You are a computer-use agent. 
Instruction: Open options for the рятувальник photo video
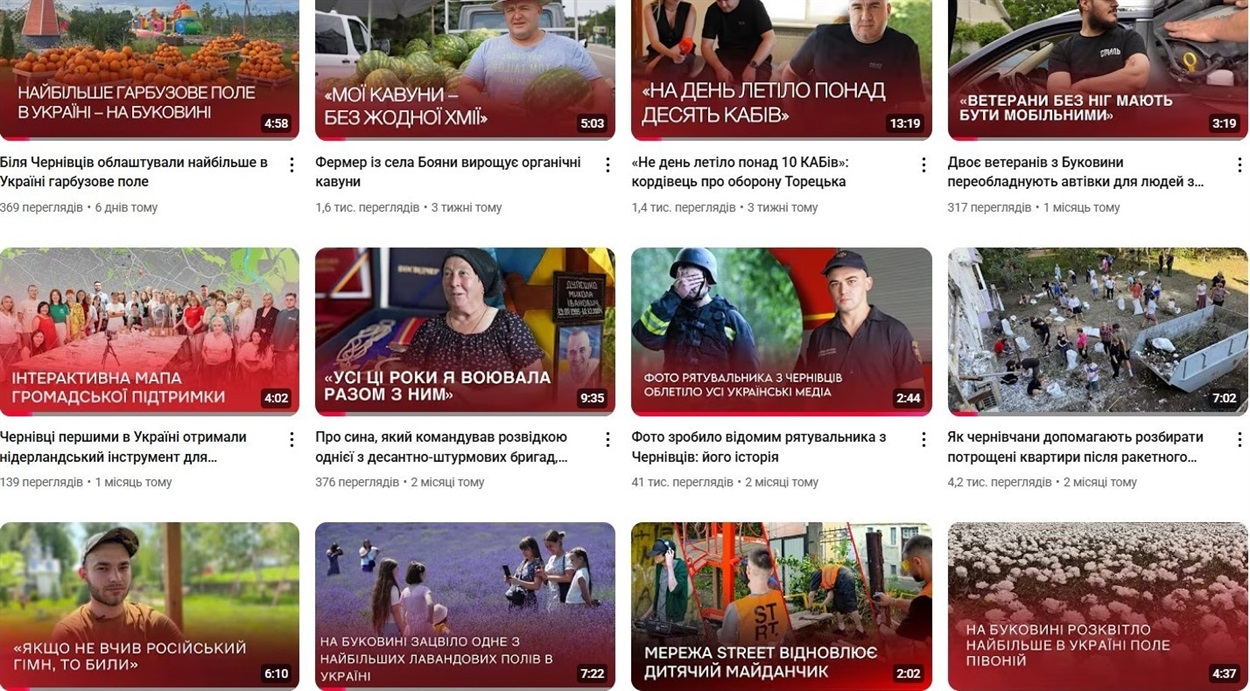point(924,440)
